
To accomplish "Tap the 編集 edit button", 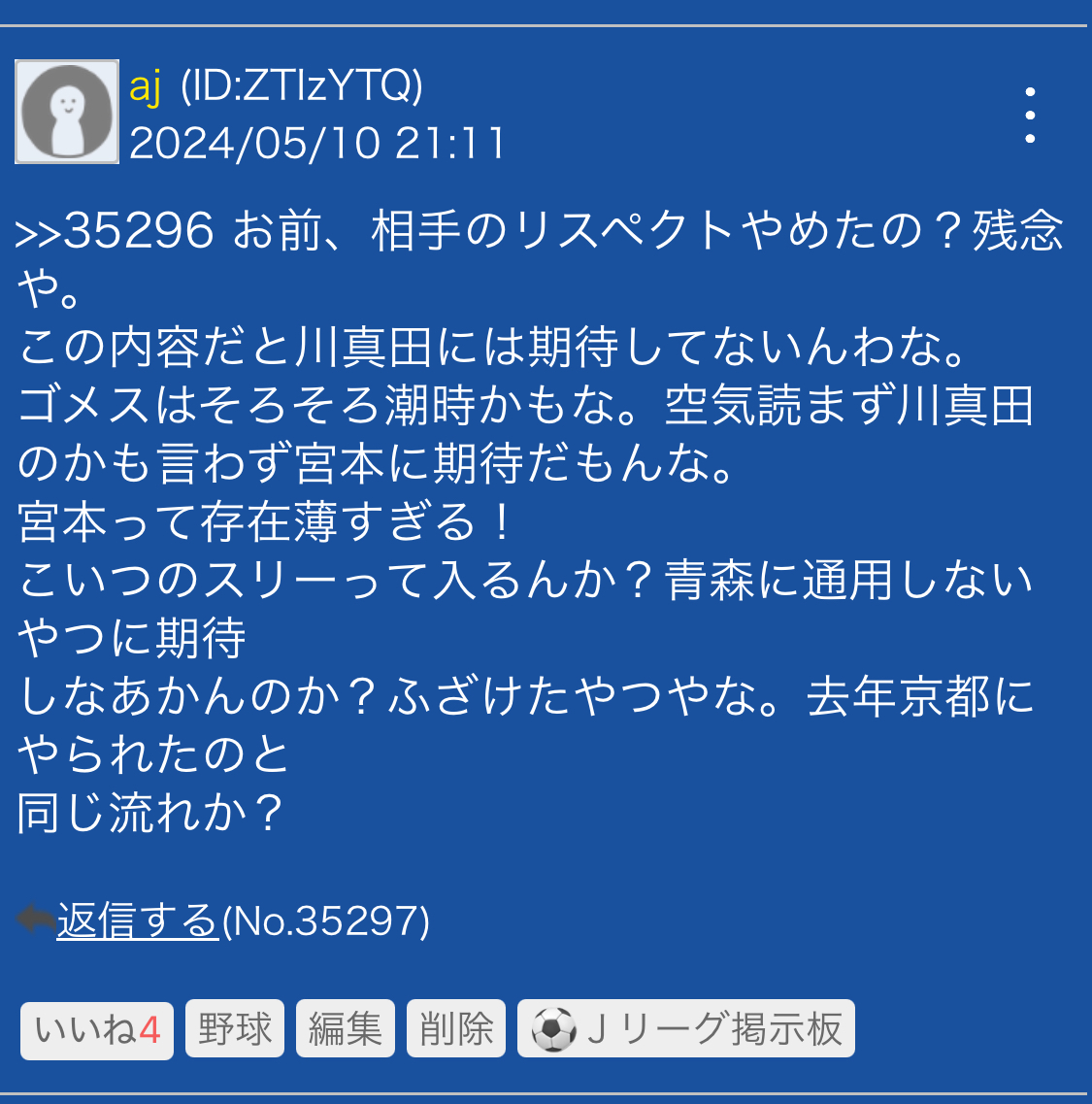I will pos(346,1028).
